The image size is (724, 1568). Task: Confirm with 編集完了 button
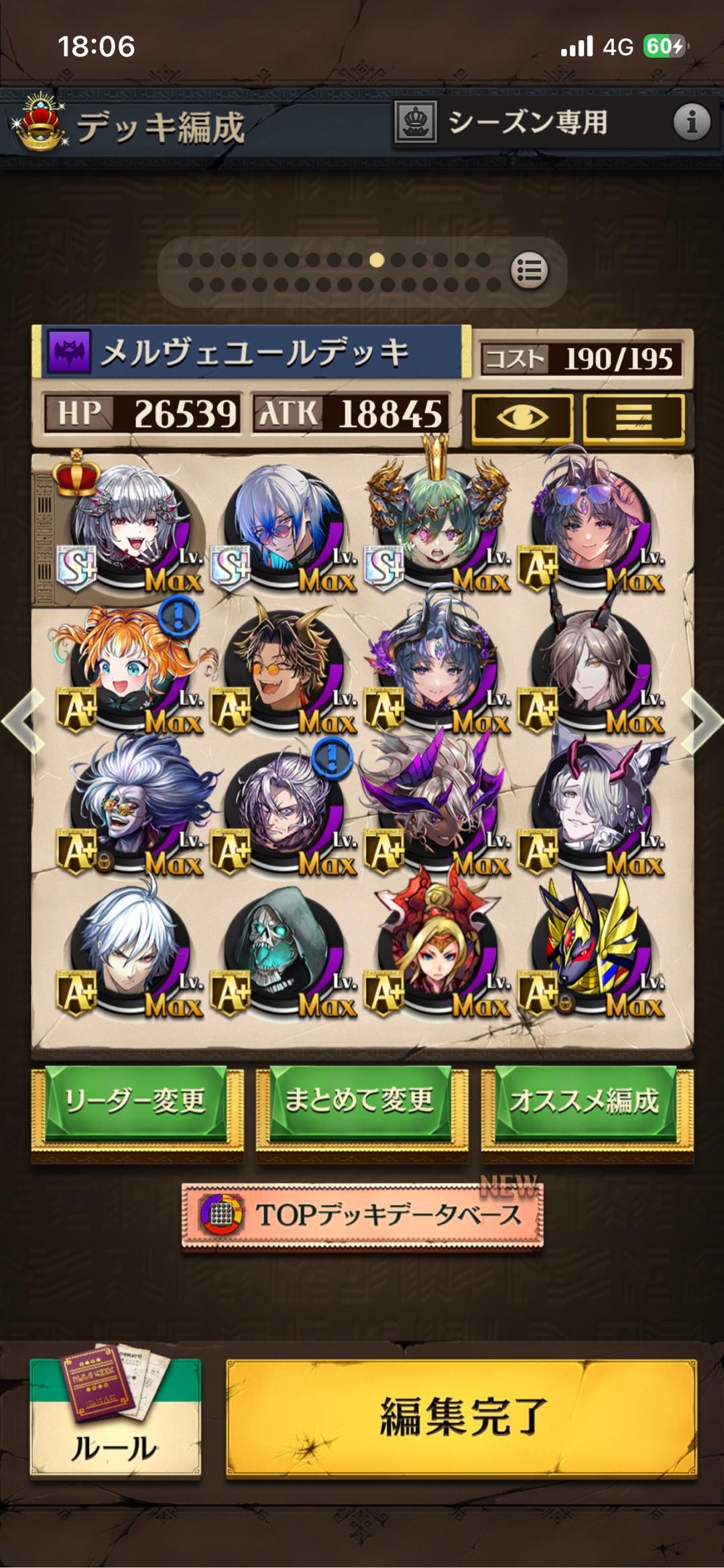[461, 1417]
